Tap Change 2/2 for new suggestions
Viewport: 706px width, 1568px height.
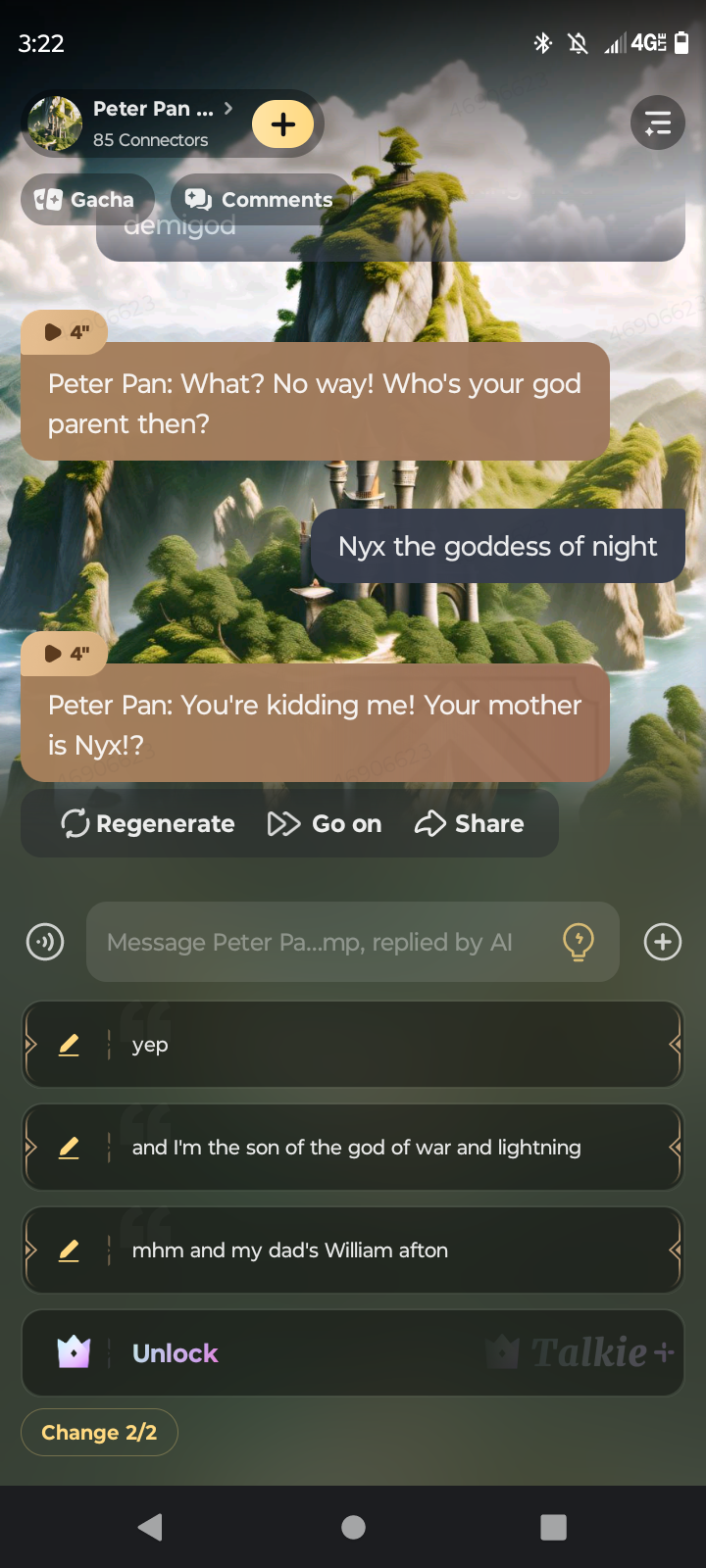(x=99, y=1433)
